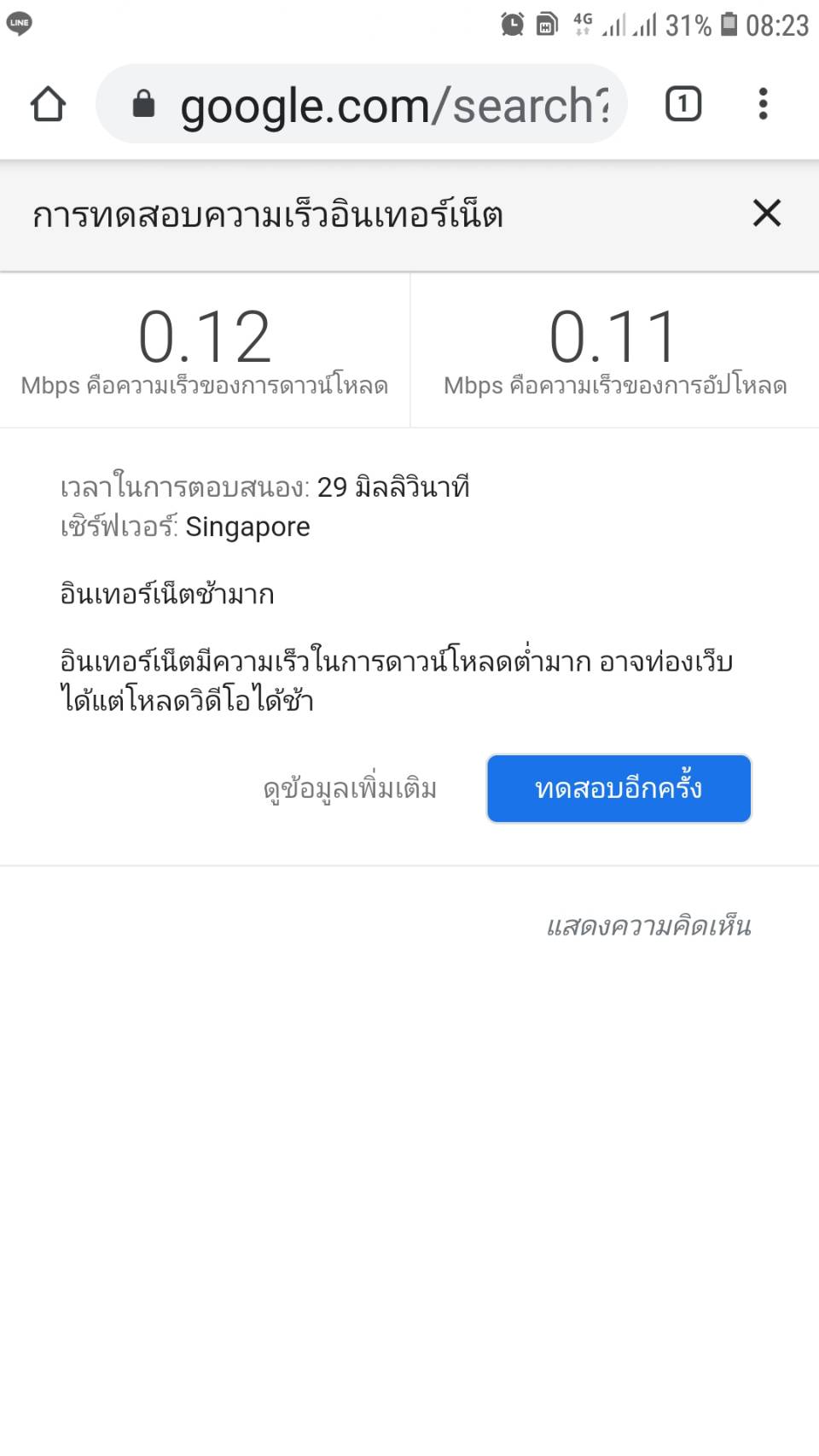
Task: Go to the Chrome home page
Action: [48, 104]
